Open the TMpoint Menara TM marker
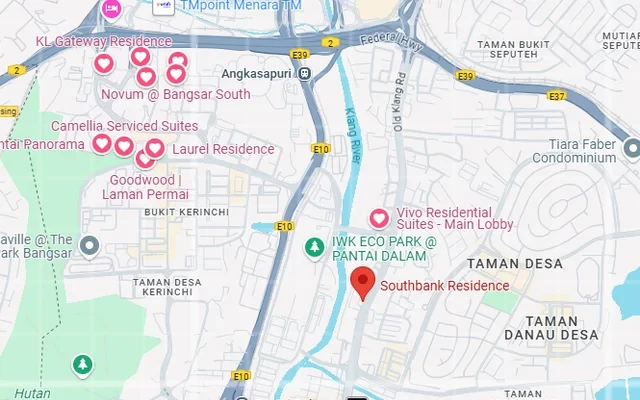 (163, 5)
